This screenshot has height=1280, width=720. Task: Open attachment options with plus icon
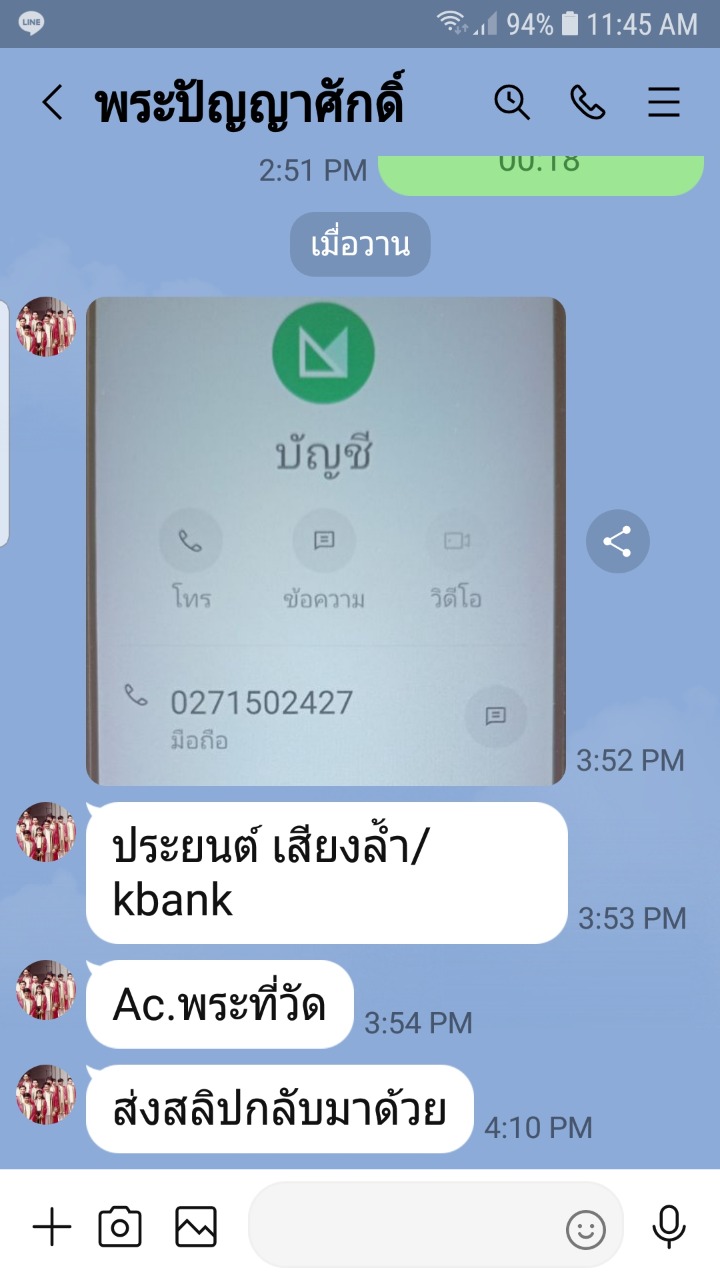pos(52,1227)
